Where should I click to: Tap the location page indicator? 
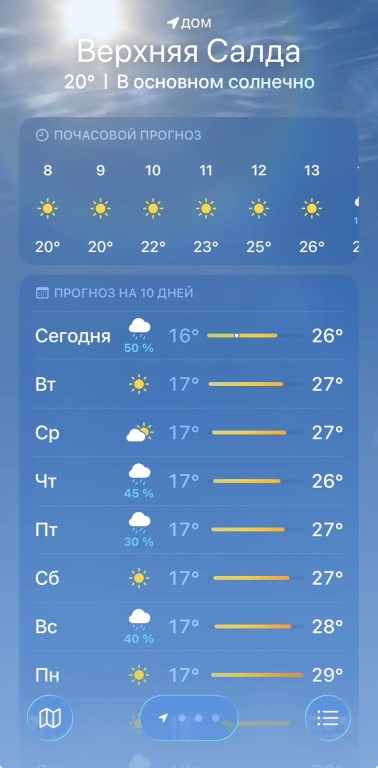(x=189, y=718)
